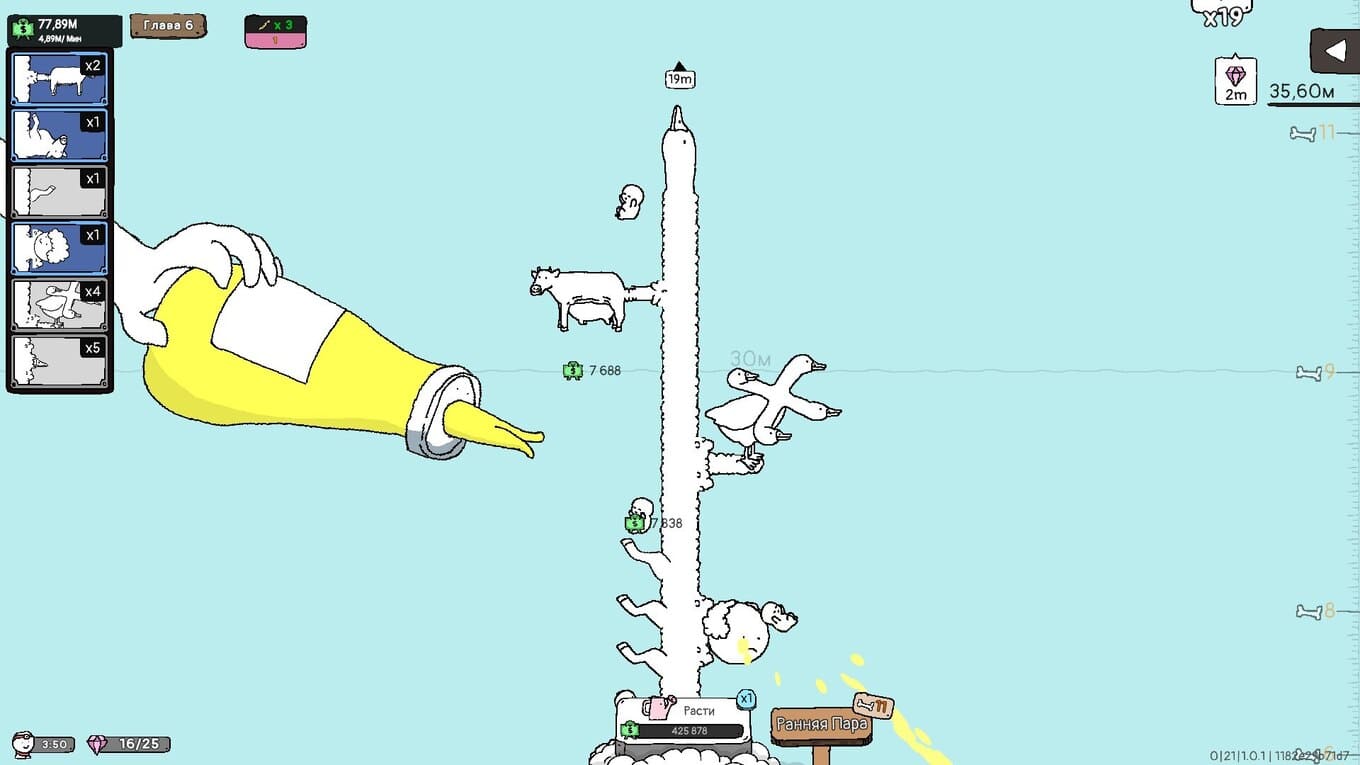This screenshot has width=1360, height=765.
Task: Tap the diamond 2m marker
Action: pos(1236,80)
